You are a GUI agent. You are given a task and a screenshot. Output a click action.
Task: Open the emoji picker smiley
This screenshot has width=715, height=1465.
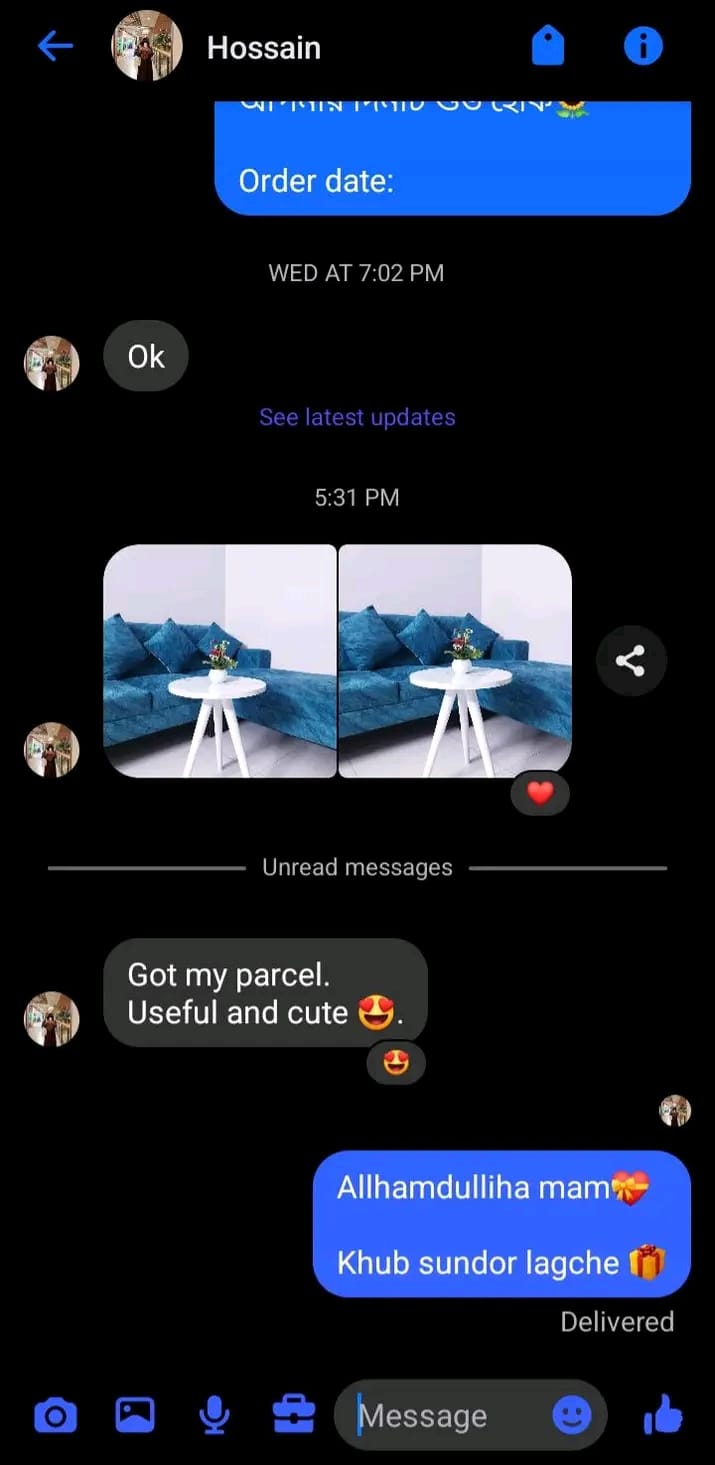pyautogui.click(x=572, y=1415)
